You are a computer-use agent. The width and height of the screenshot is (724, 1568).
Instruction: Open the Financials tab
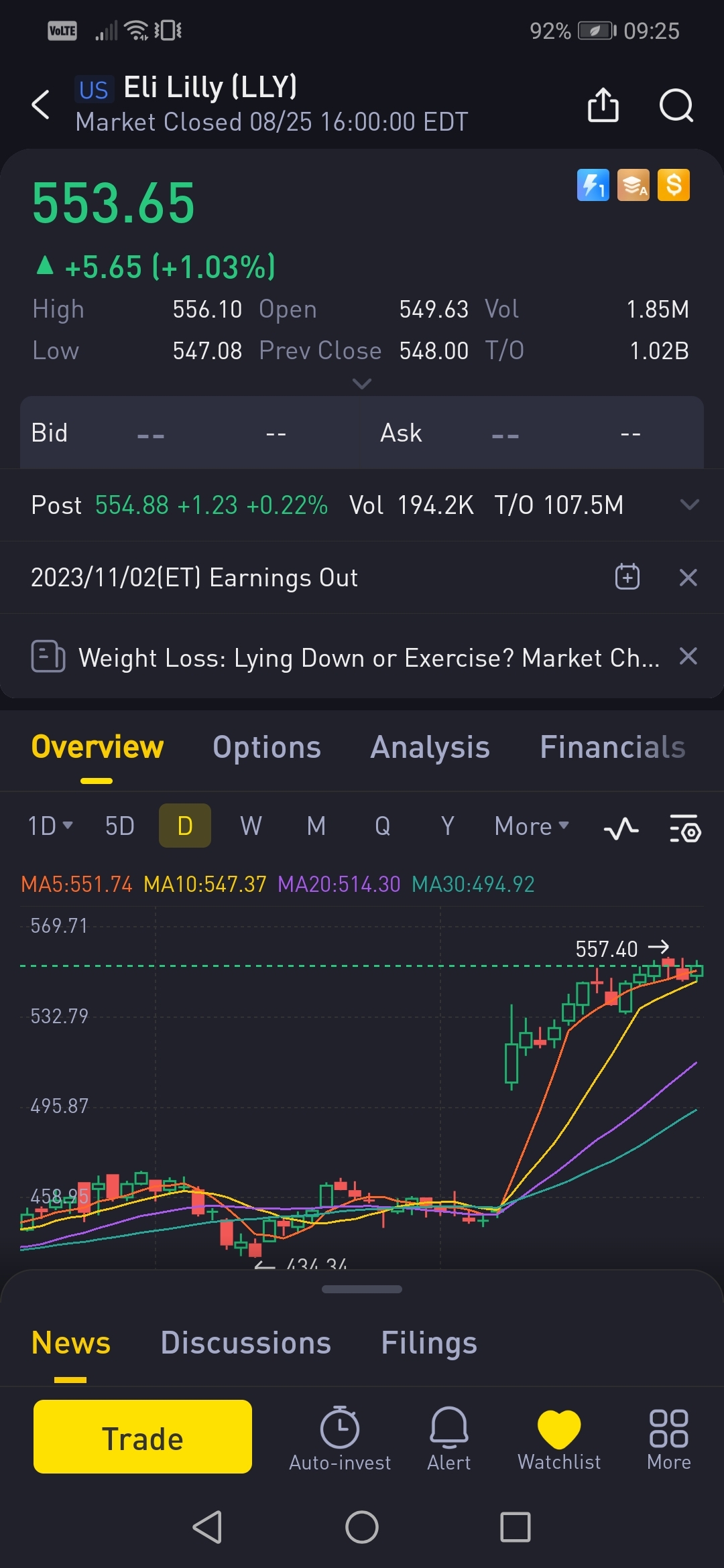pos(612,747)
